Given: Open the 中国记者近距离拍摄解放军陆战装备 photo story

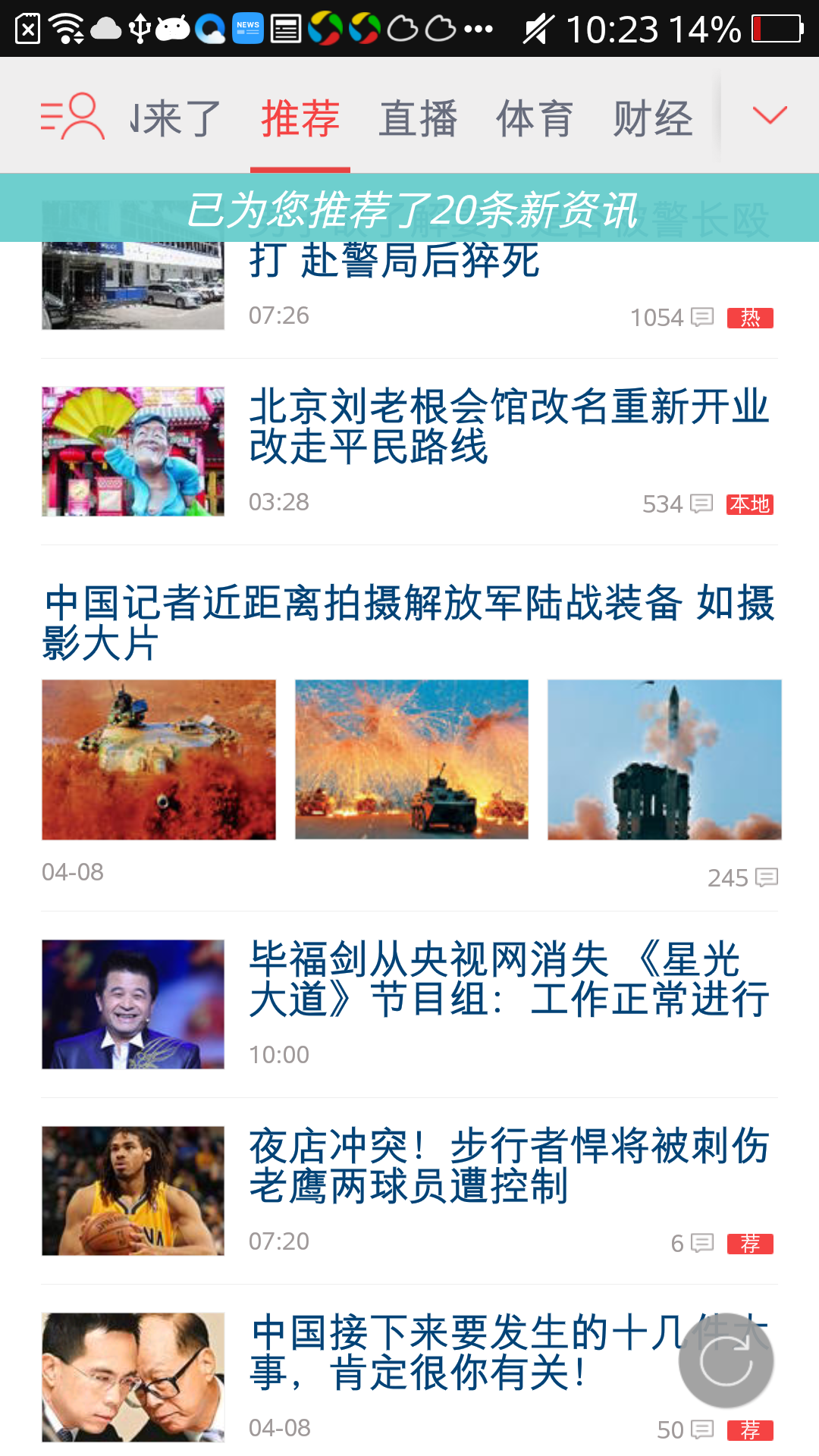Looking at the screenshot, I should 409,623.
